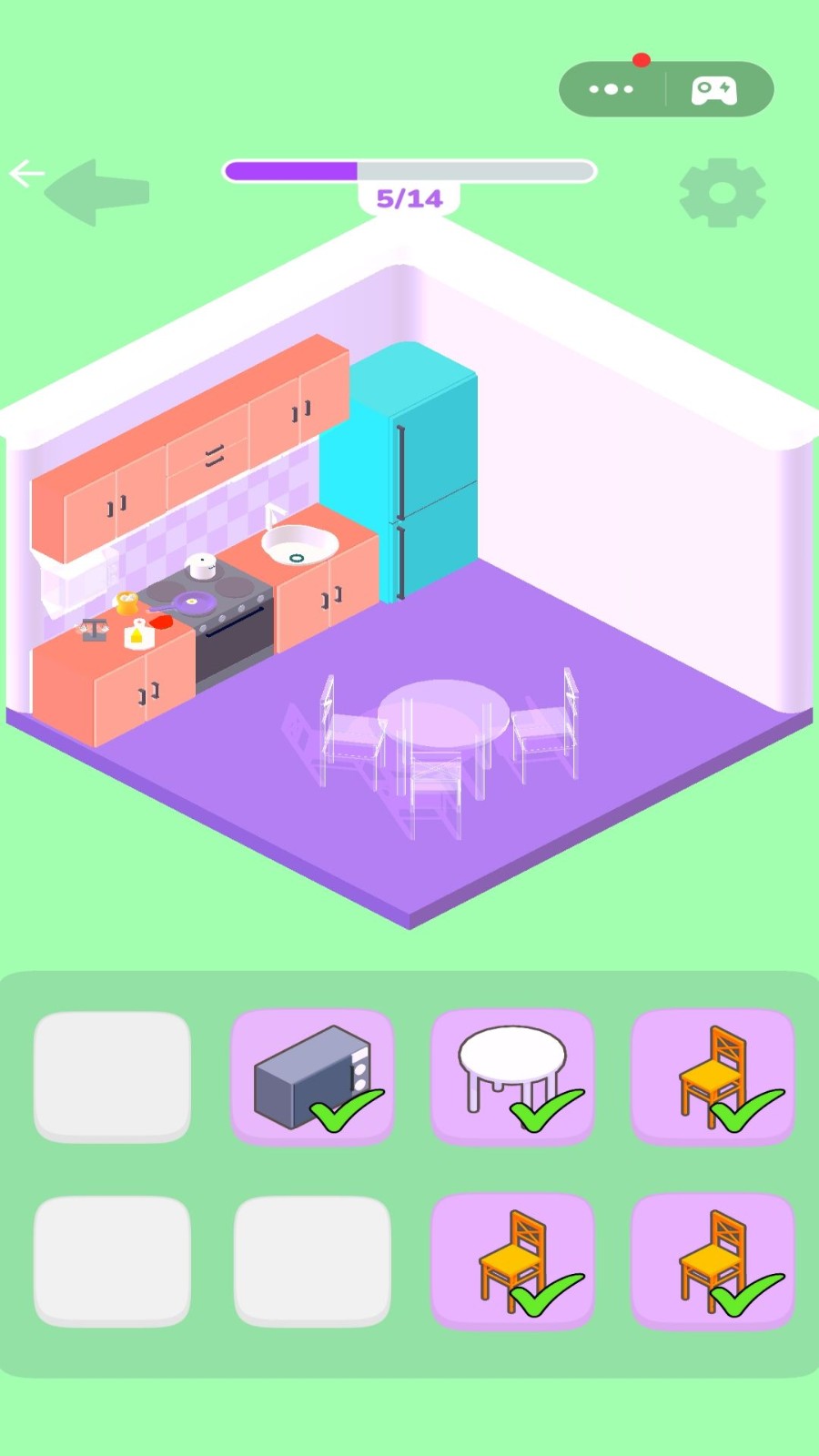Select the round white table tile
819x1456 pixels.
512,1077
